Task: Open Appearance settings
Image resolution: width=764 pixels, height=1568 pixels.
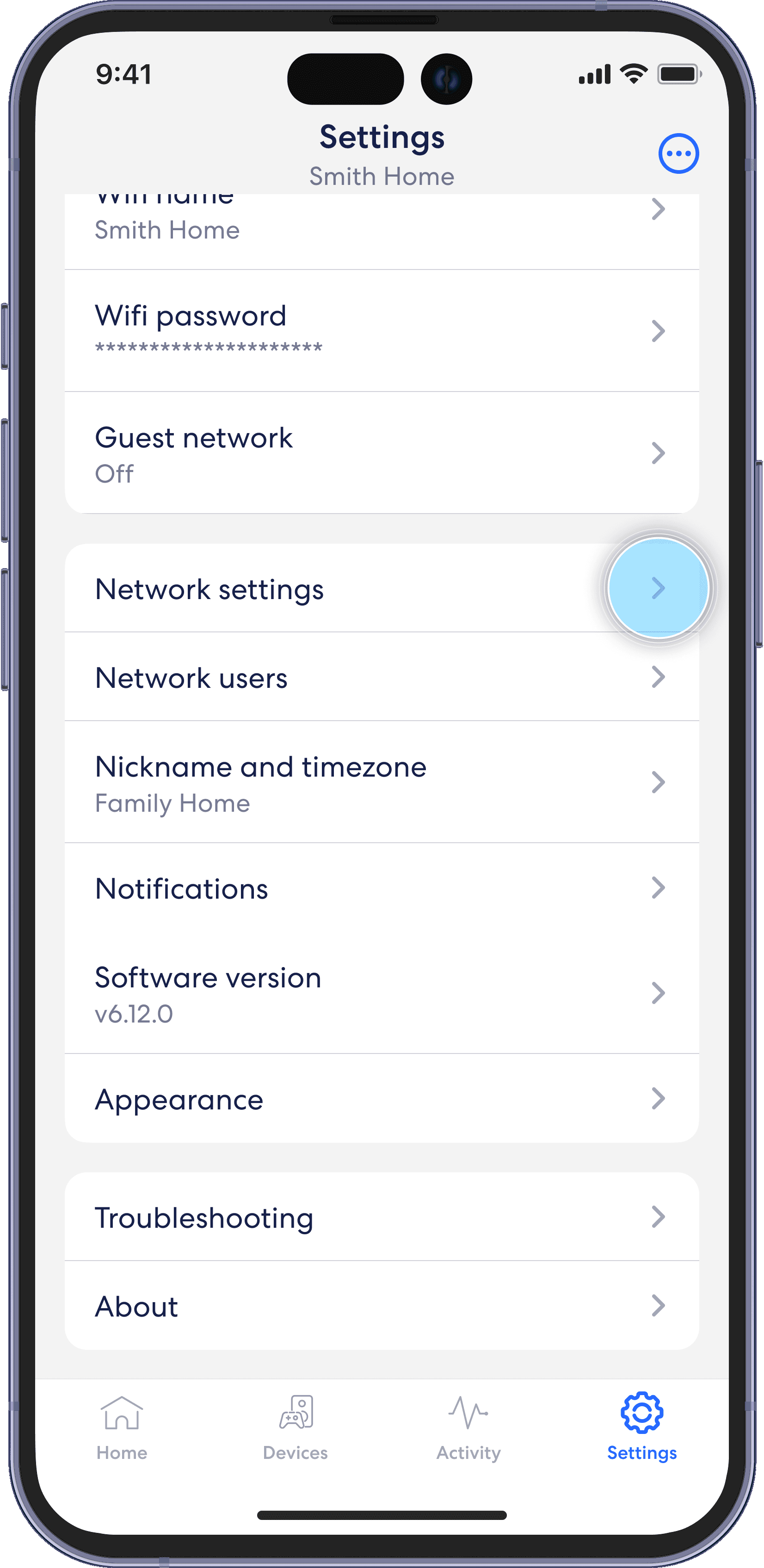Action: tap(381, 1099)
